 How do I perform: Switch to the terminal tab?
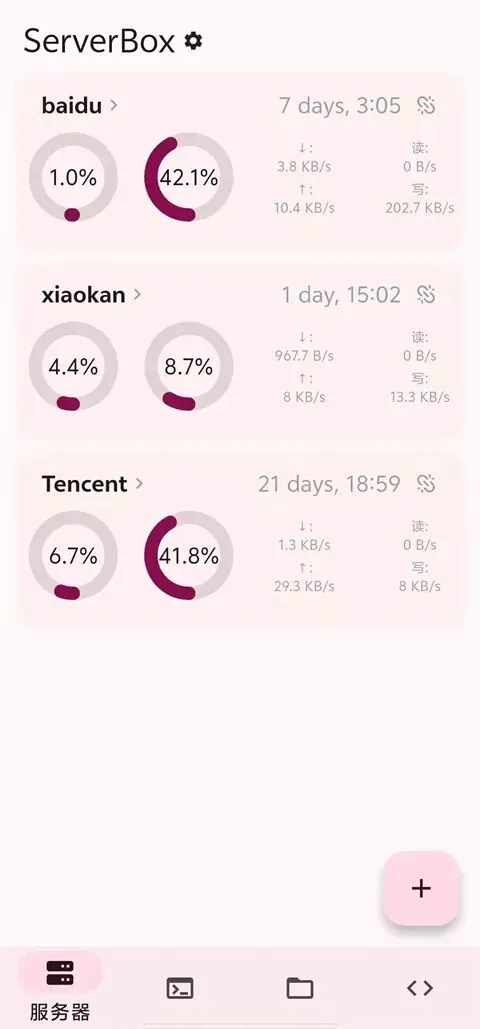(x=180, y=988)
